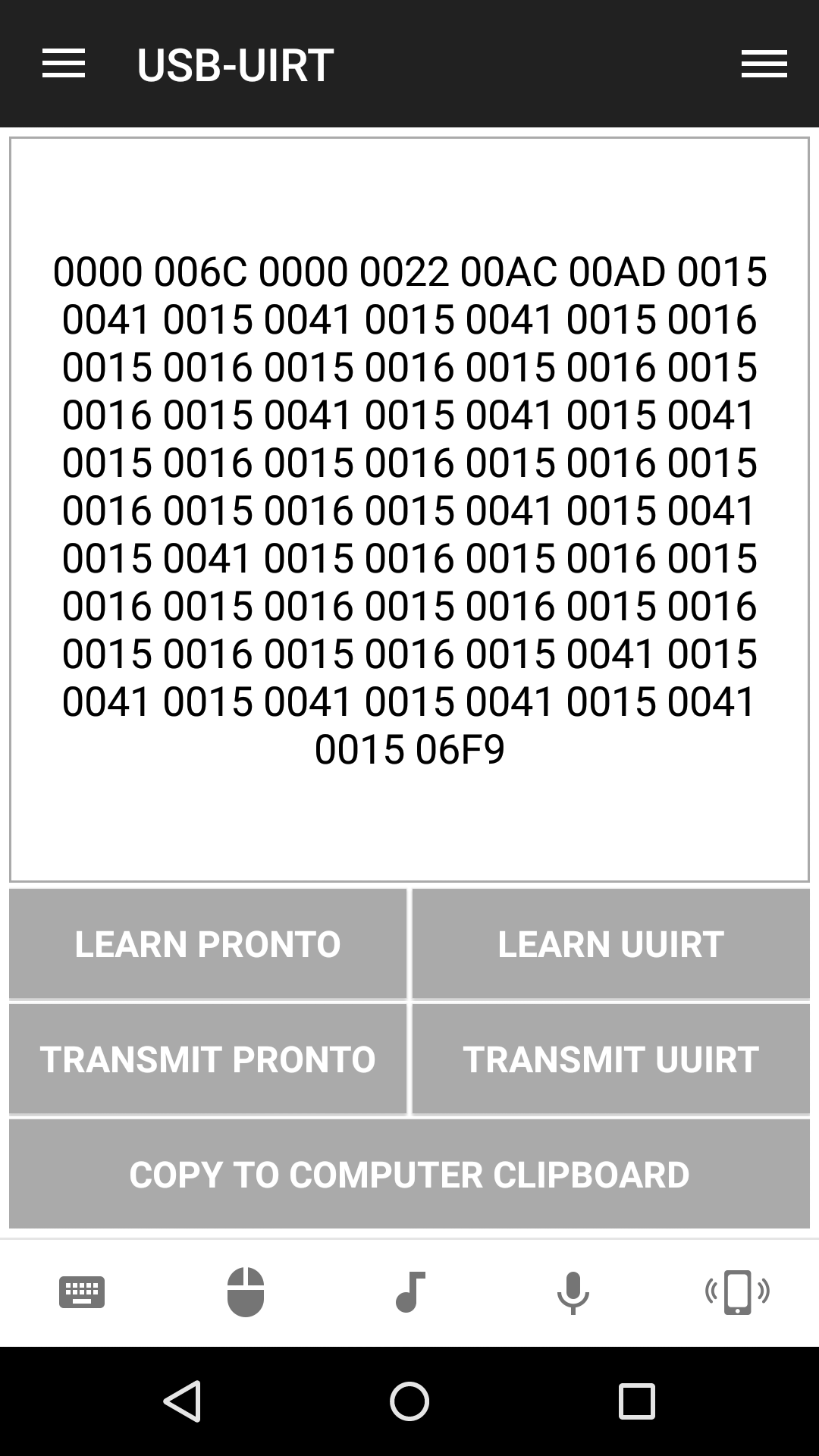
Task: Start Learn Pronto capture
Action: pos(208,944)
